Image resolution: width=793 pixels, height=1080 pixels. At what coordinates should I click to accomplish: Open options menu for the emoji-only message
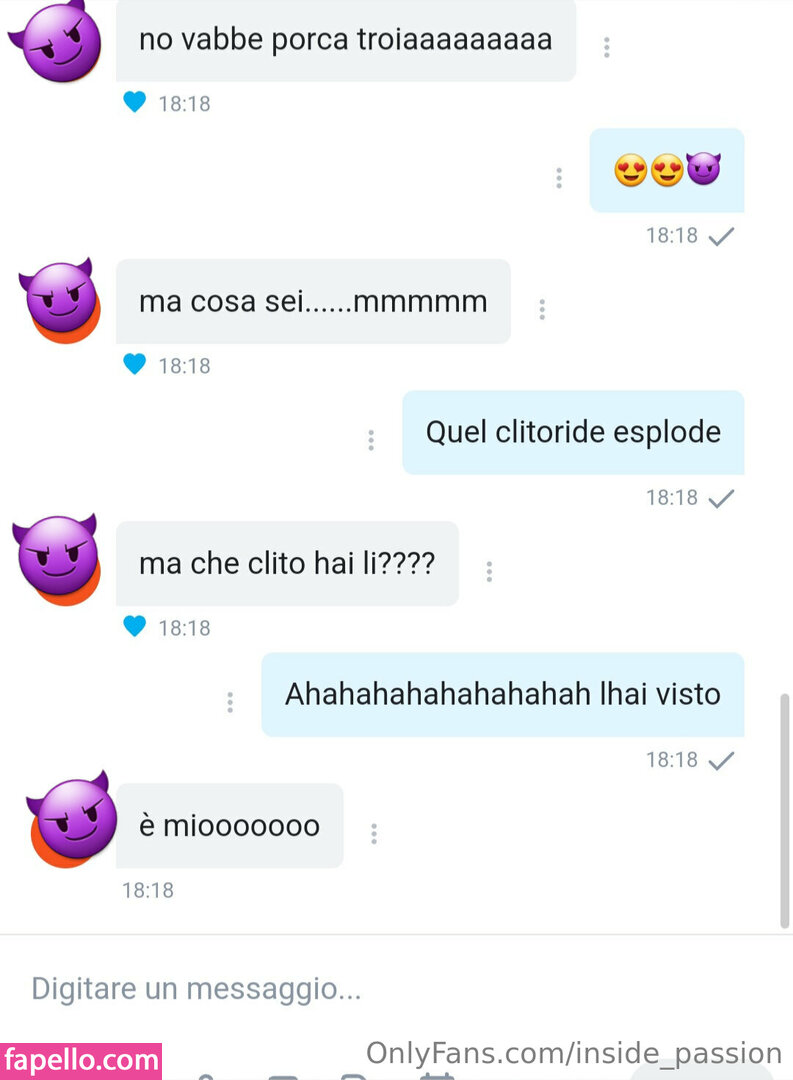pos(558,178)
